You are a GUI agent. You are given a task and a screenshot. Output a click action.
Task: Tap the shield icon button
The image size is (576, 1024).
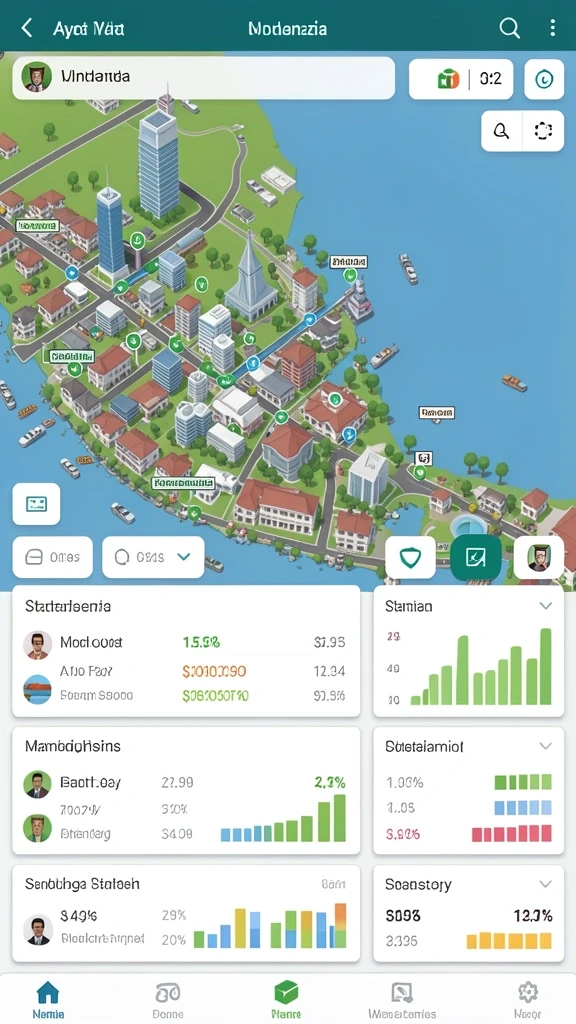(410, 558)
